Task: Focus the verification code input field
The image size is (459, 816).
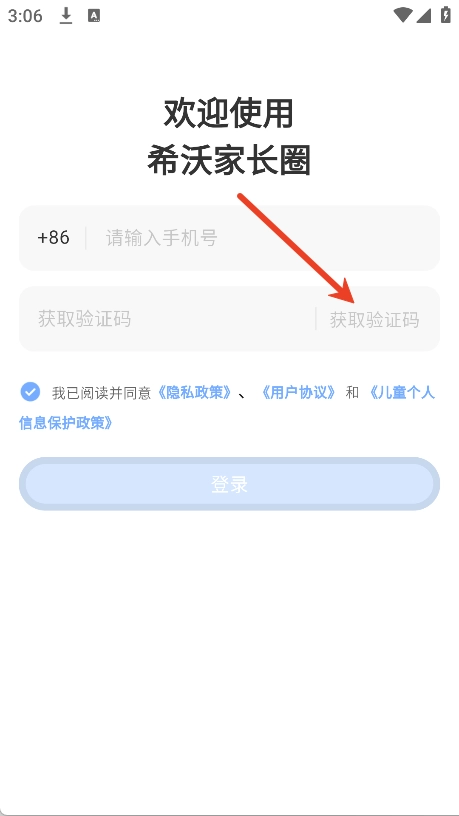Action: (167, 318)
